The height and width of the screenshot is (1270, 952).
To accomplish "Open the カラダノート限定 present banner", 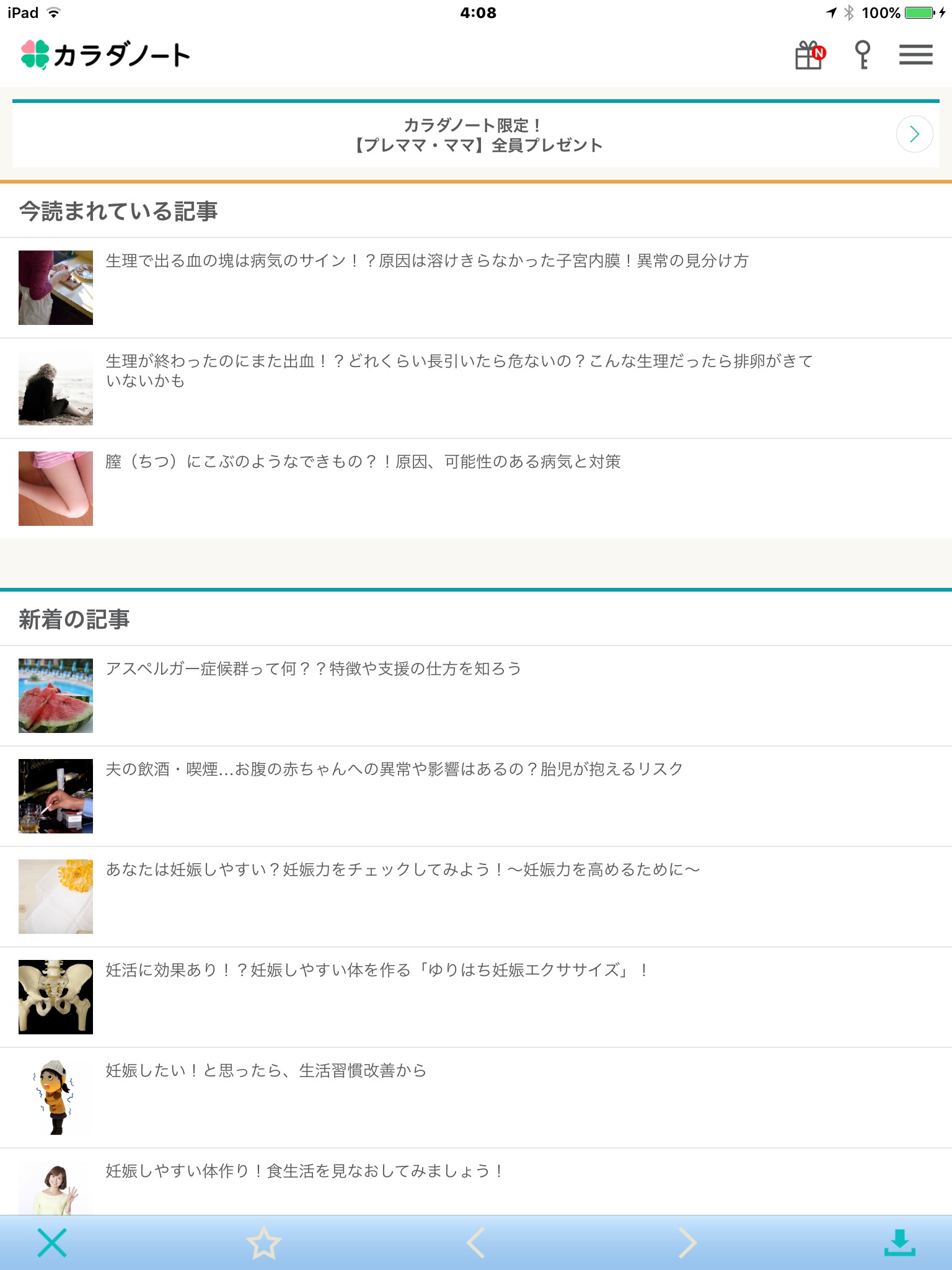I will pos(476,135).
